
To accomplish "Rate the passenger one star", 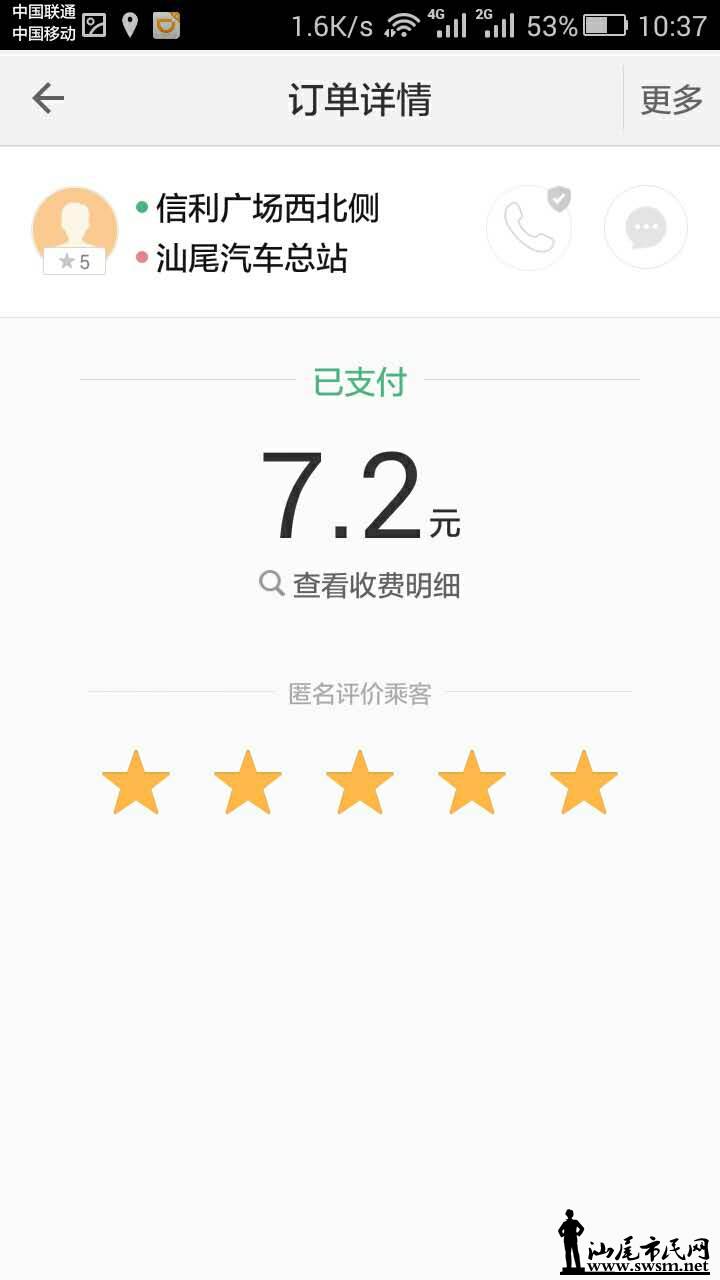I will [136, 782].
